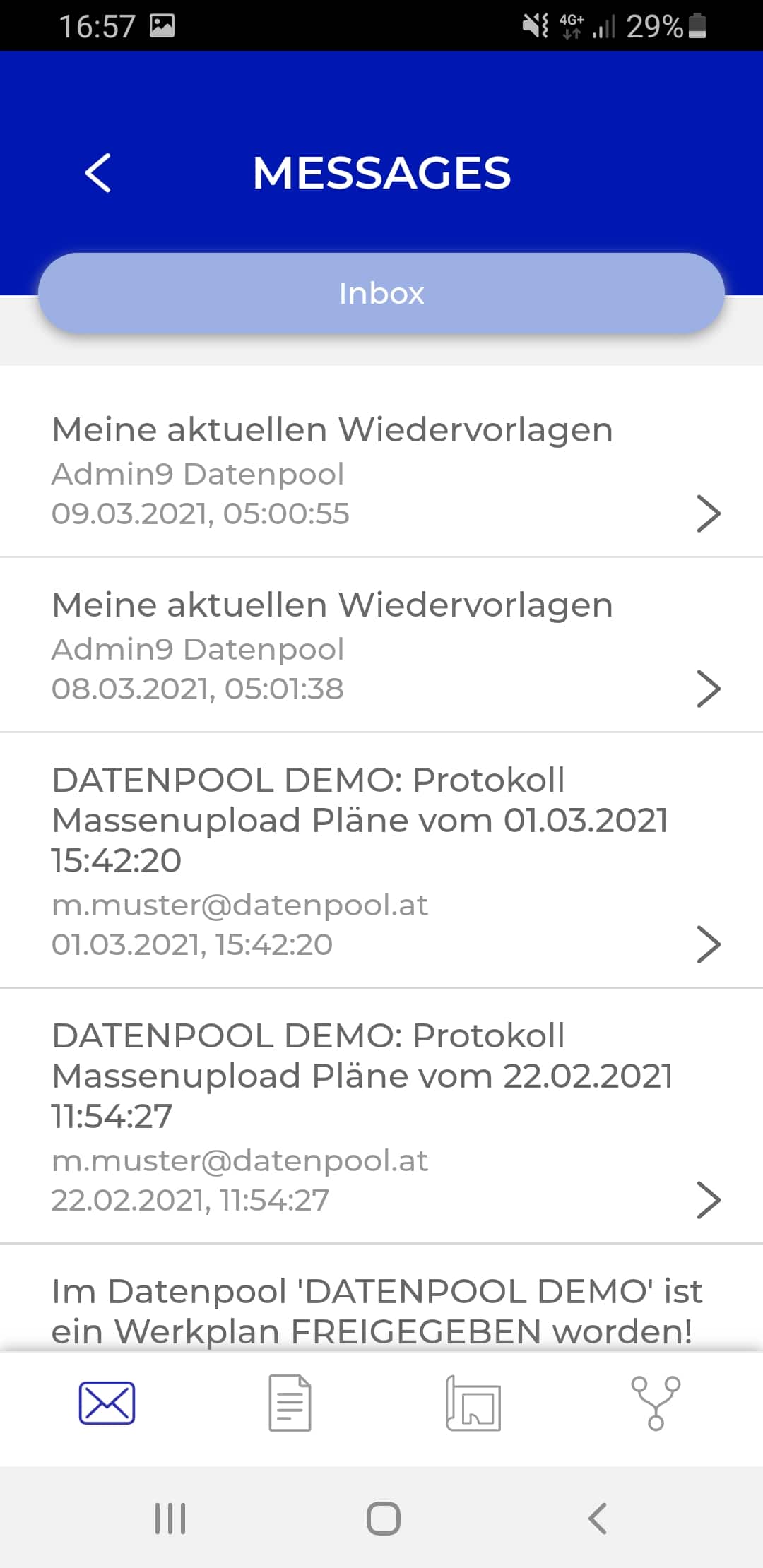Switch to the branching workflow tab
The image size is (763, 1568).
click(x=656, y=1403)
